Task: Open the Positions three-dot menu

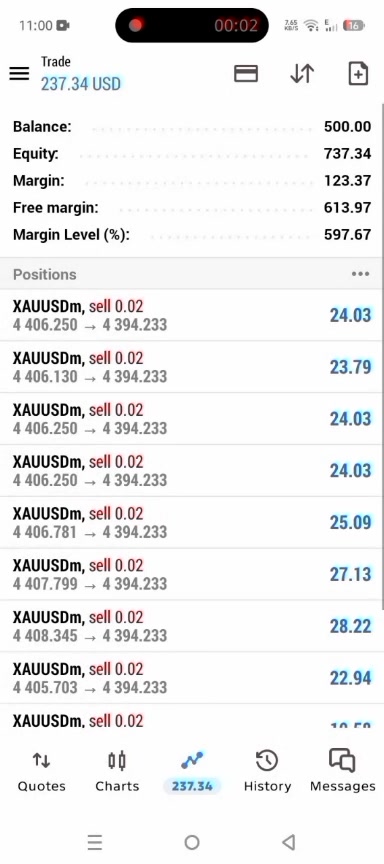Action: tap(360, 274)
